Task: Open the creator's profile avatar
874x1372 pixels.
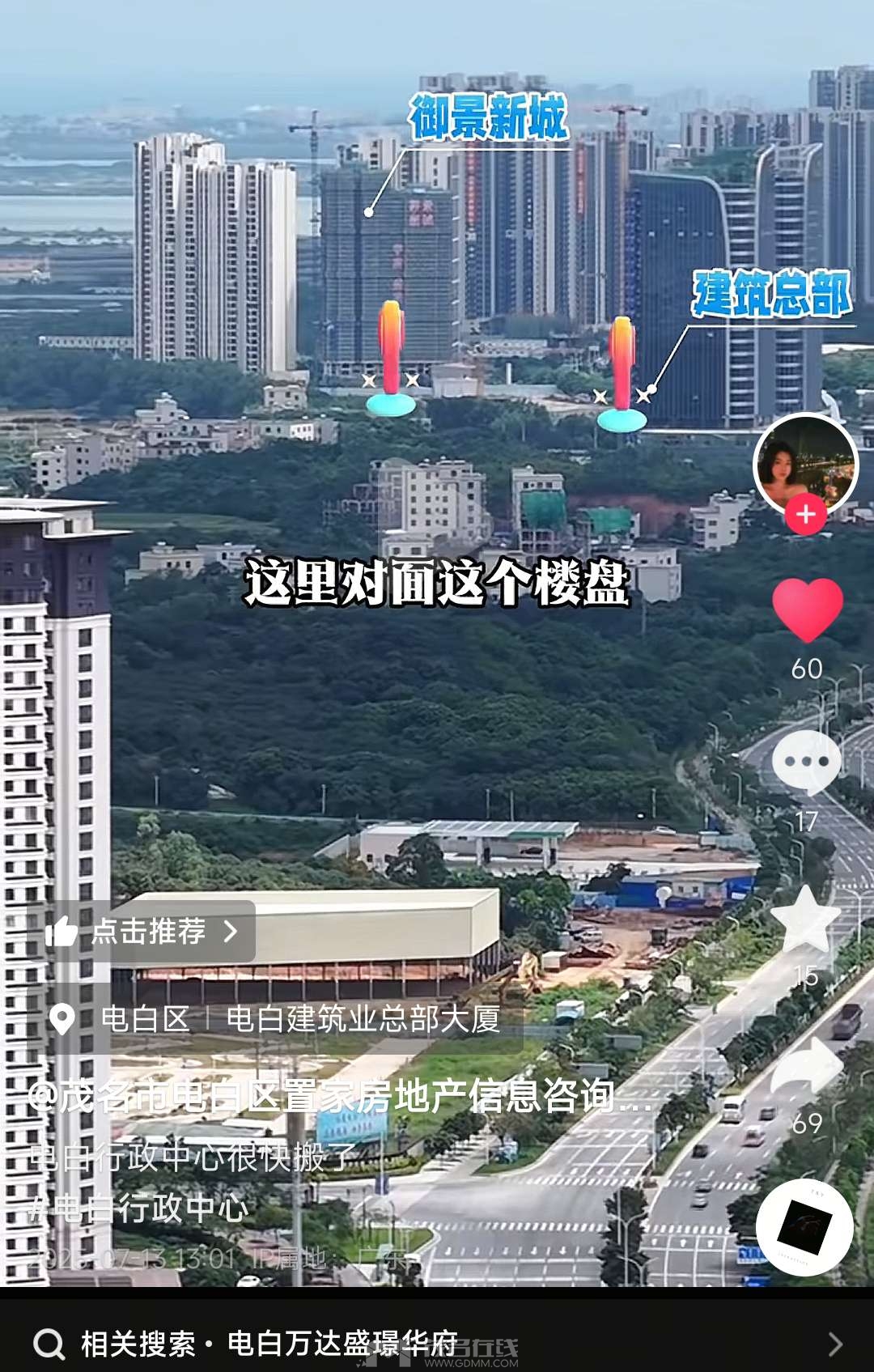Action: coord(805,463)
